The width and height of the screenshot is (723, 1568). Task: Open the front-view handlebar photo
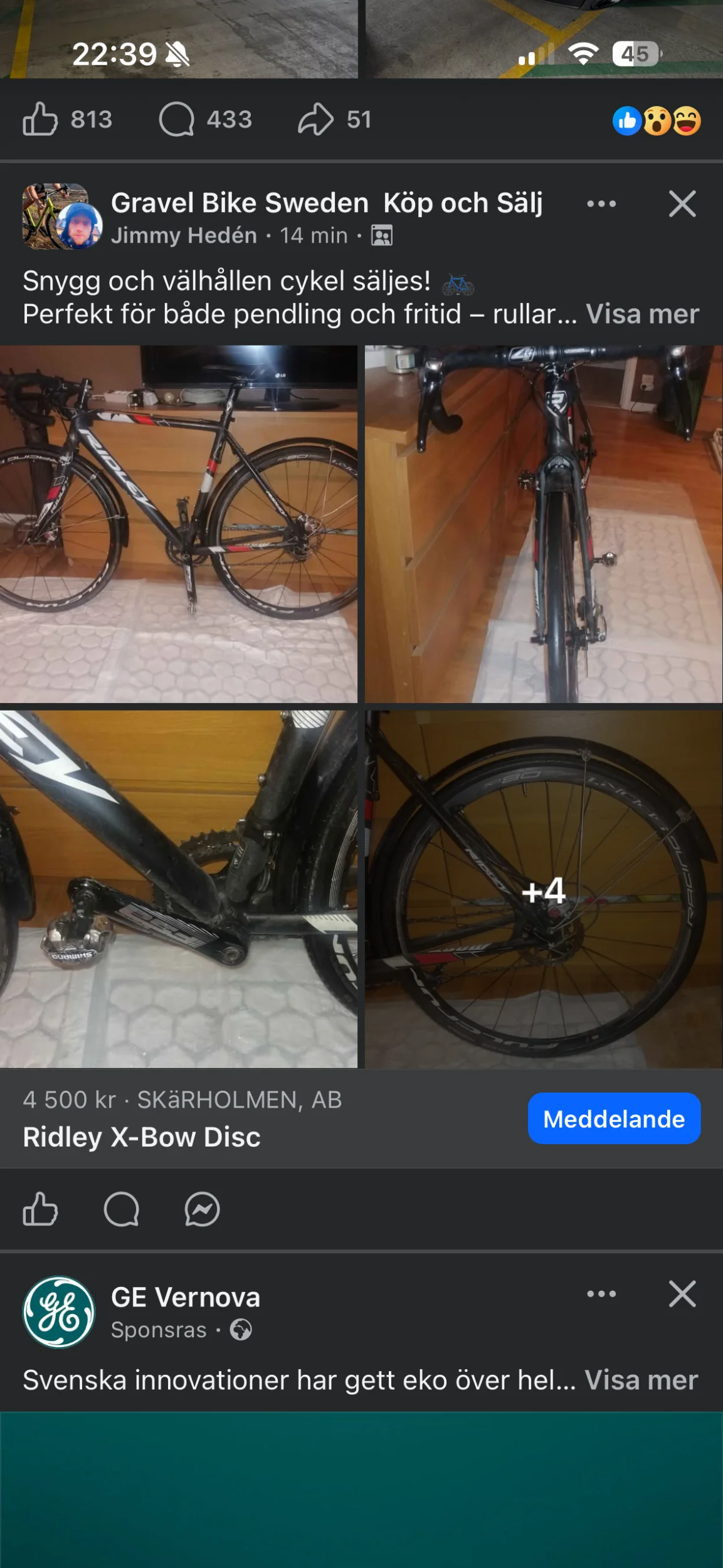tap(544, 524)
